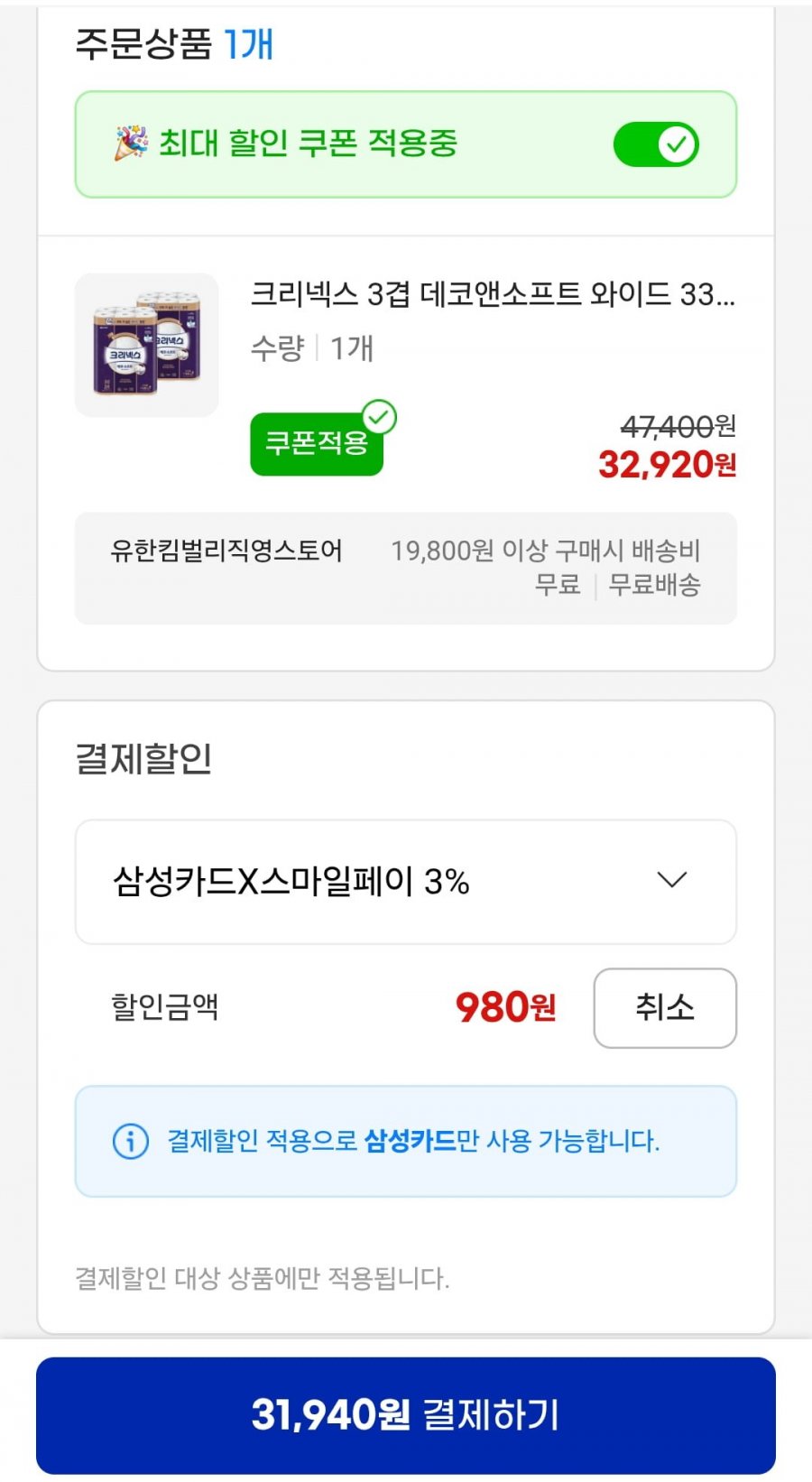Tap 31,940원 결제하기 to pay
This screenshot has height=1482, width=812.
[x=406, y=1415]
